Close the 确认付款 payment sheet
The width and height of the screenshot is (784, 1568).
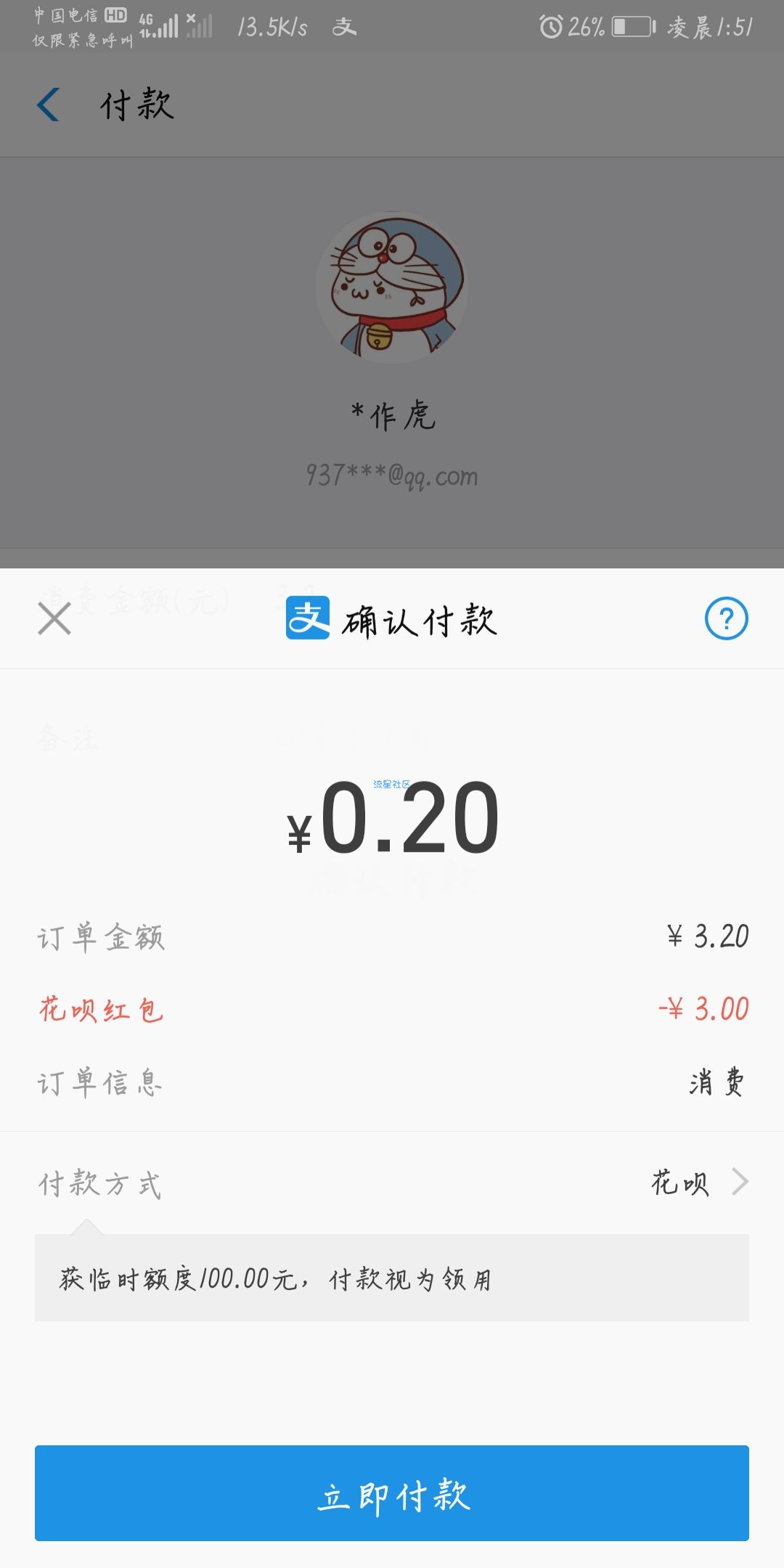click(54, 618)
